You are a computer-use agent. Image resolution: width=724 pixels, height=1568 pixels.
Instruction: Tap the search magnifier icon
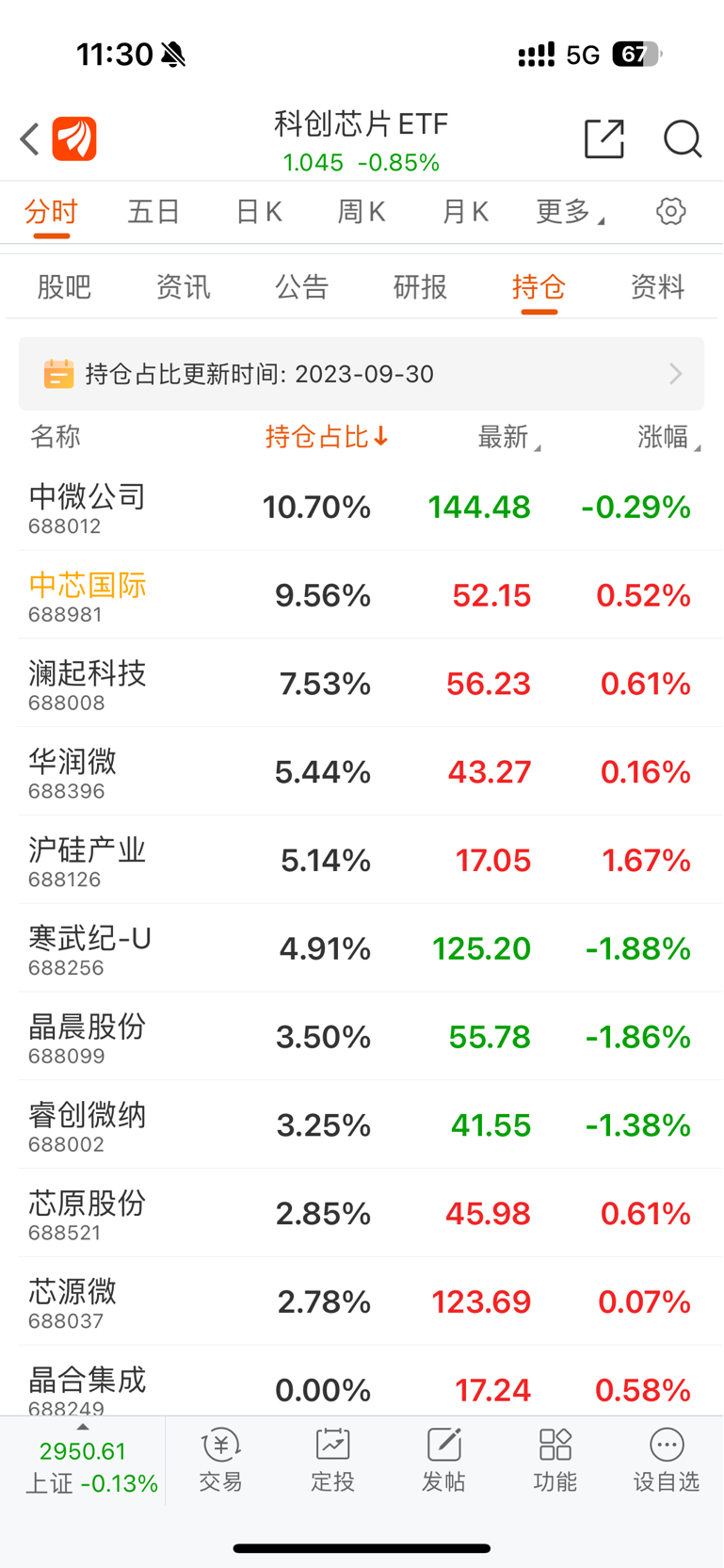pos(683,139)
